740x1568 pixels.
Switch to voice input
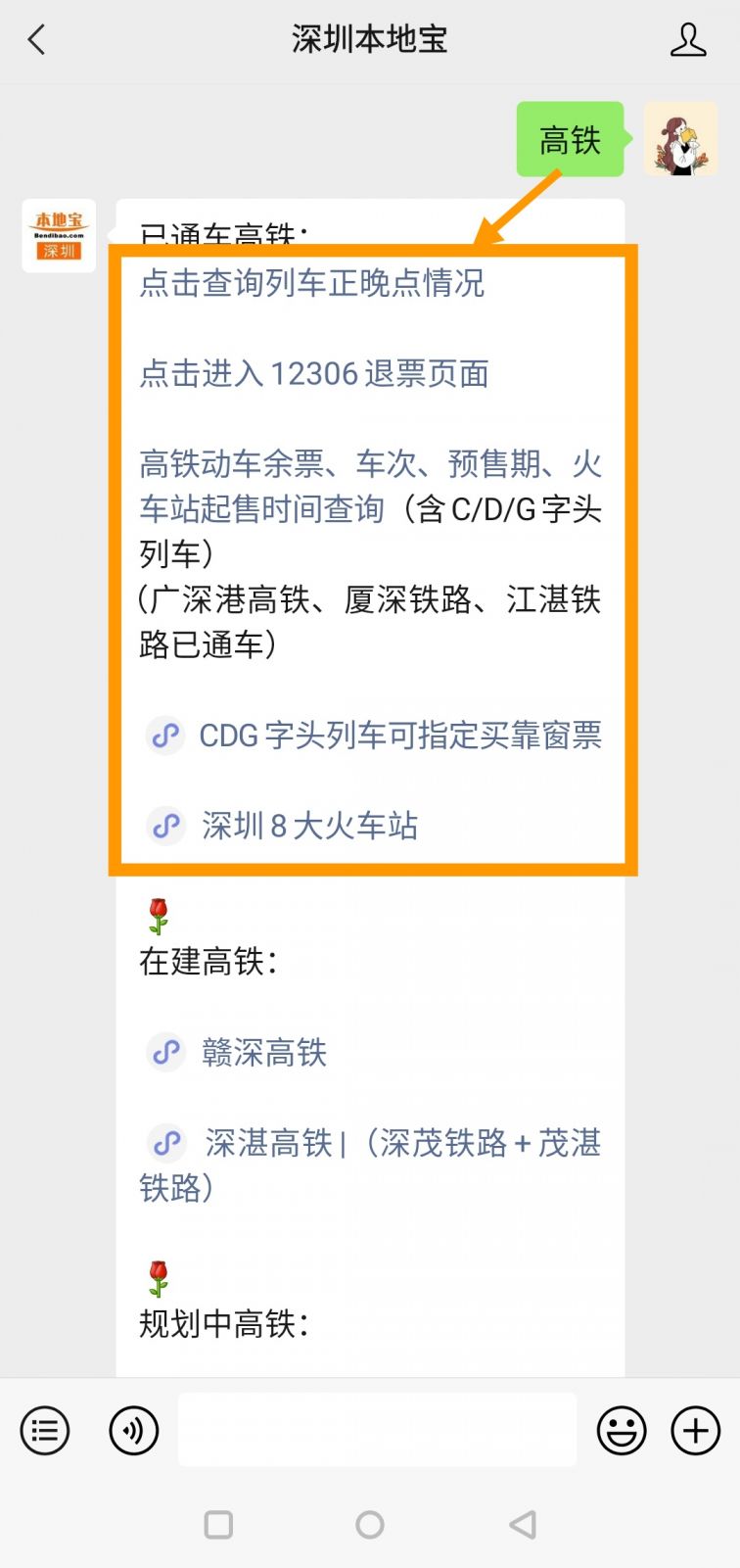133,1431
